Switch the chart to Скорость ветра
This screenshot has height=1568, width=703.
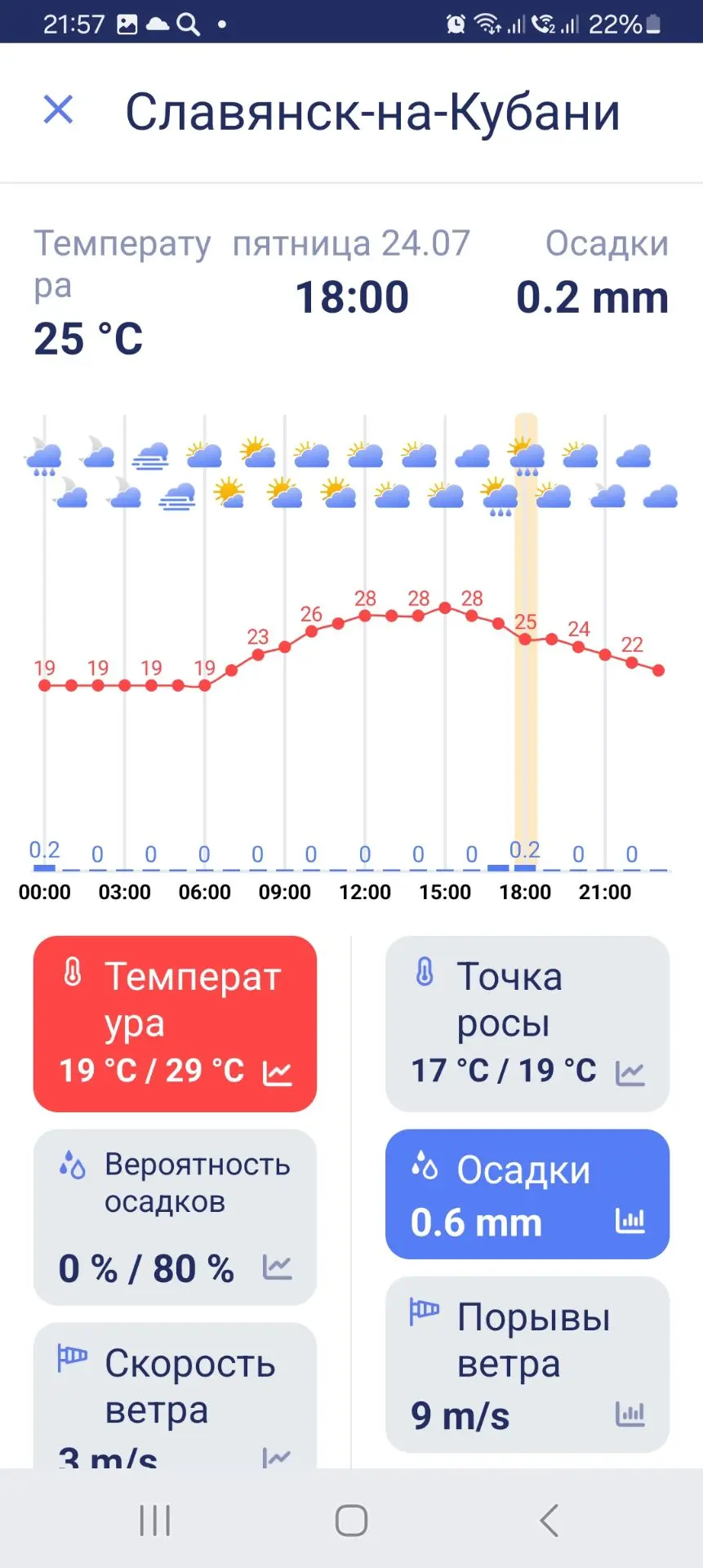[x=175, y=1396]
